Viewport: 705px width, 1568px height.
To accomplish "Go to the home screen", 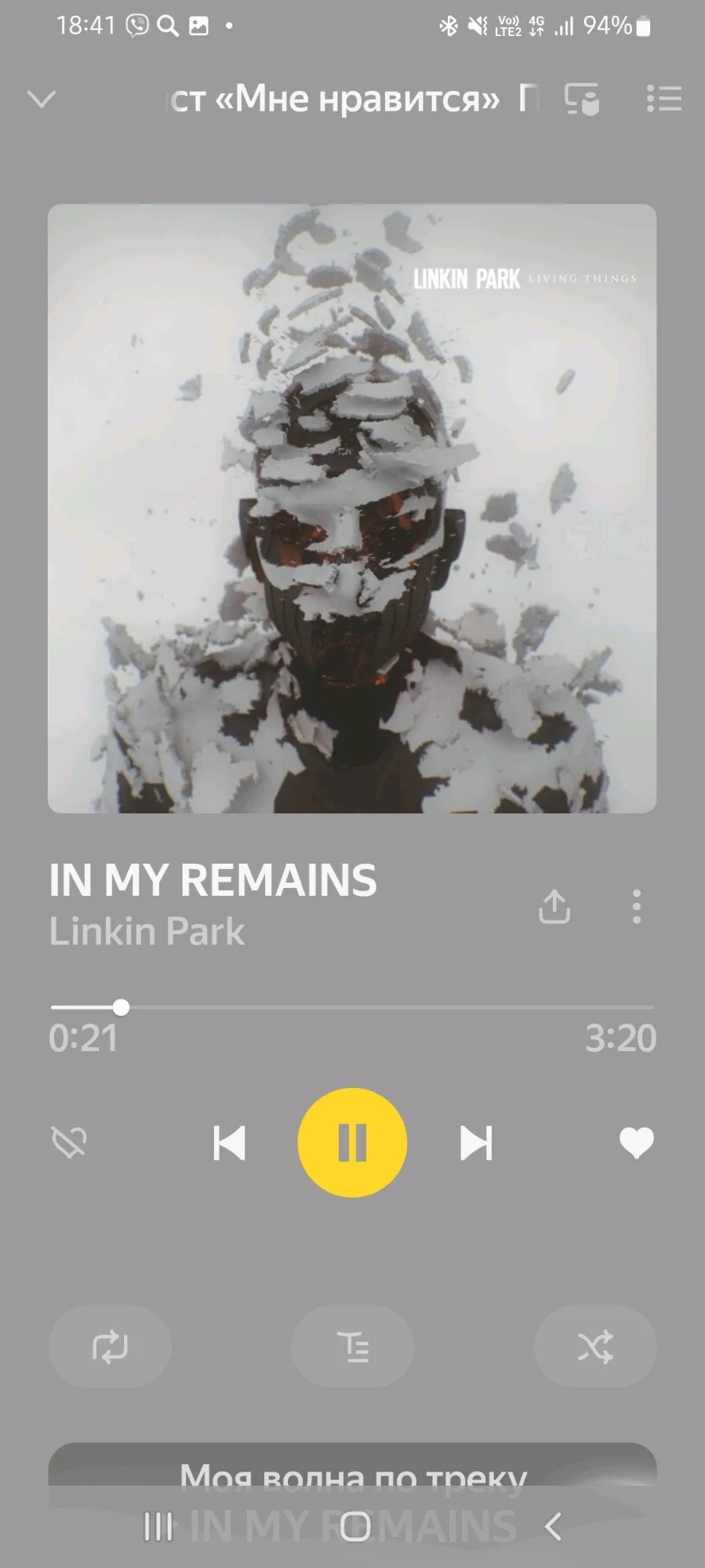I will point(355,1526).
